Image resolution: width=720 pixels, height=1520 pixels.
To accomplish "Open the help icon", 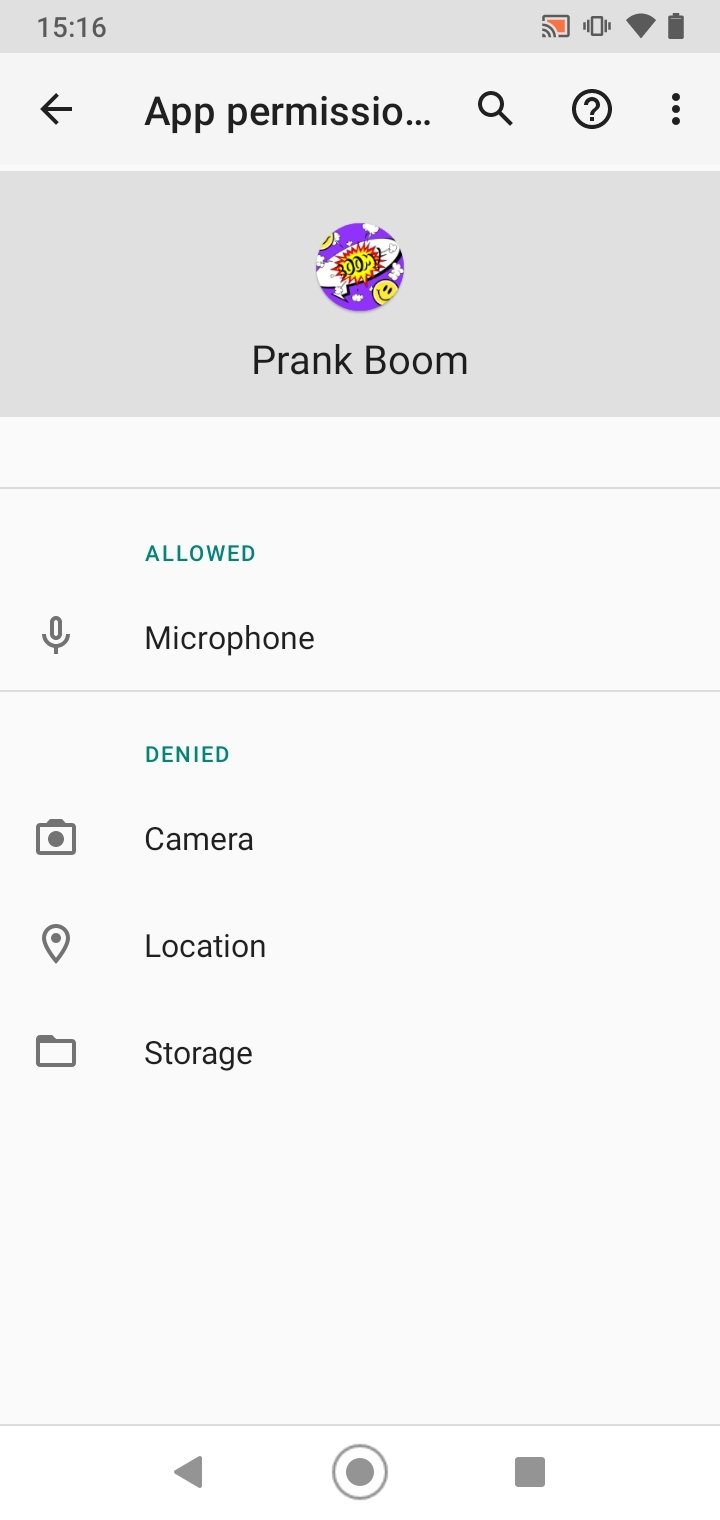I will [x=591, y=109].
